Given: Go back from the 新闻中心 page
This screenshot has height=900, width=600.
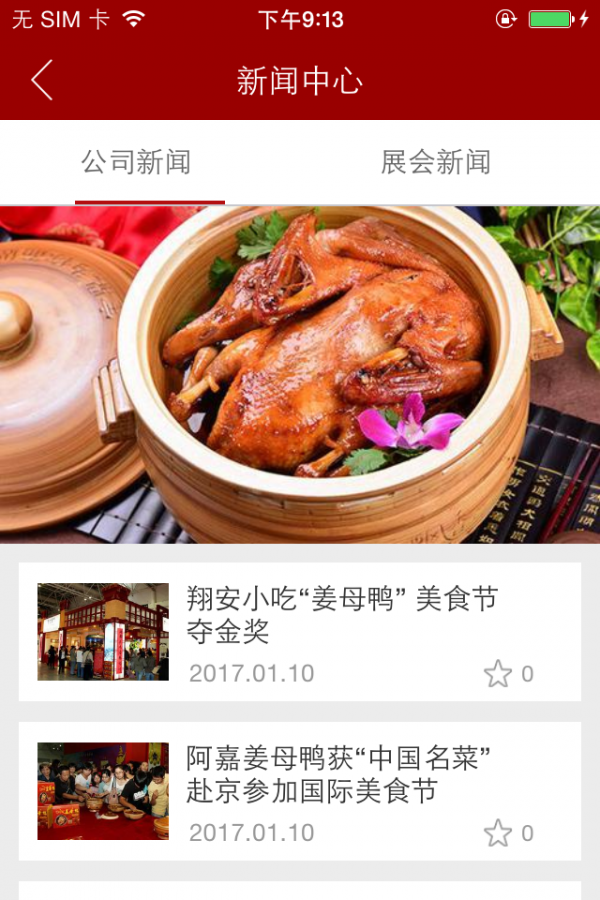Looking at the screenshot, I should click(41, 80).
